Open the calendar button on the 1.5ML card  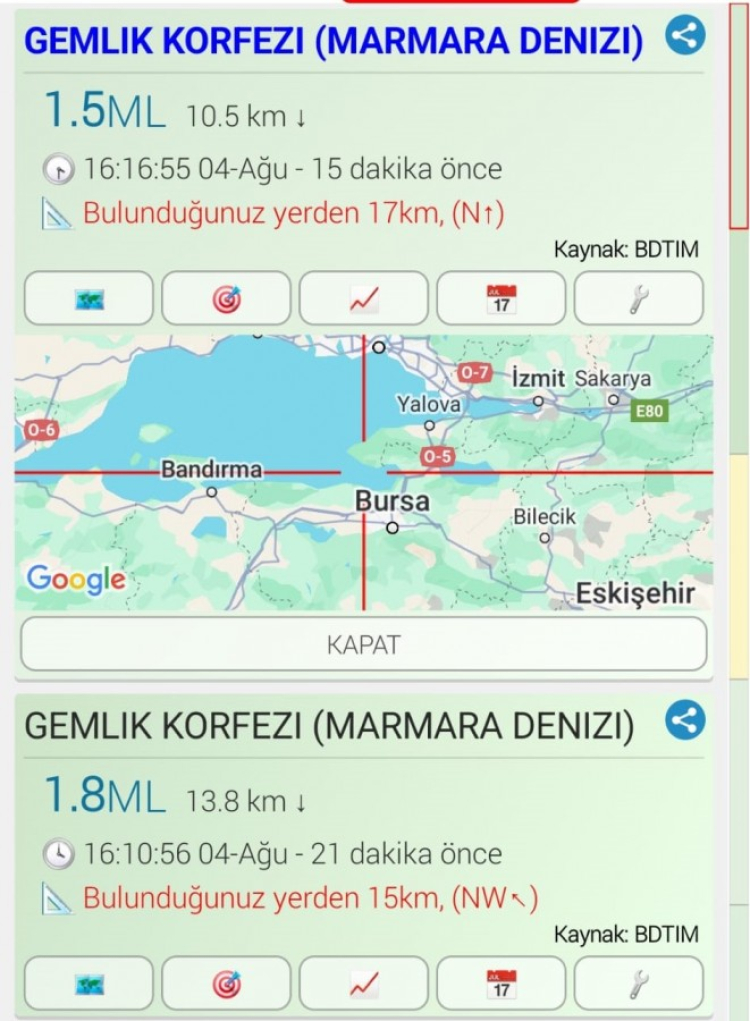click(501, 299)
